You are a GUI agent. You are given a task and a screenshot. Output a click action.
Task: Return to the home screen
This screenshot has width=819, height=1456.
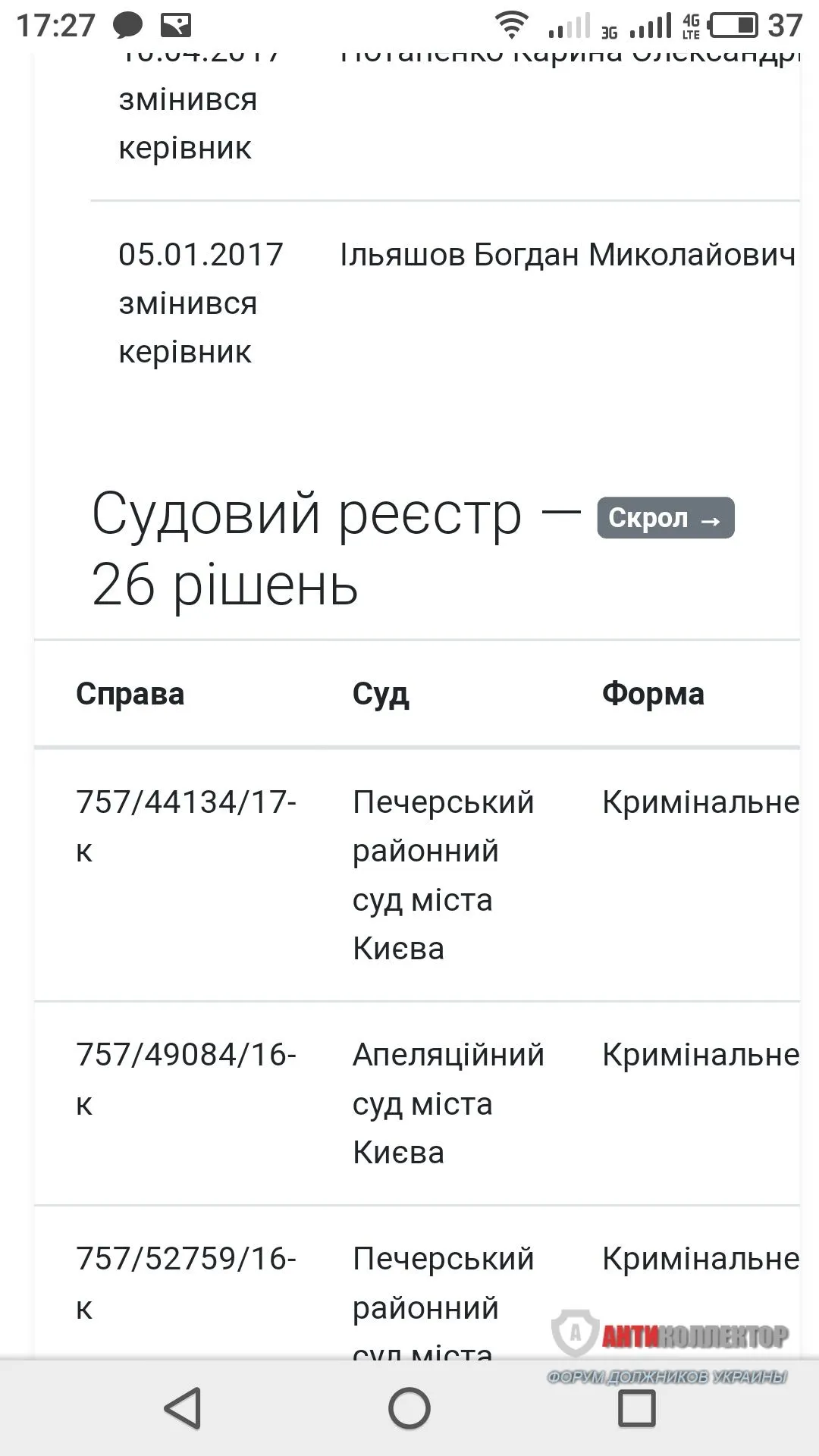point(409,1409)
